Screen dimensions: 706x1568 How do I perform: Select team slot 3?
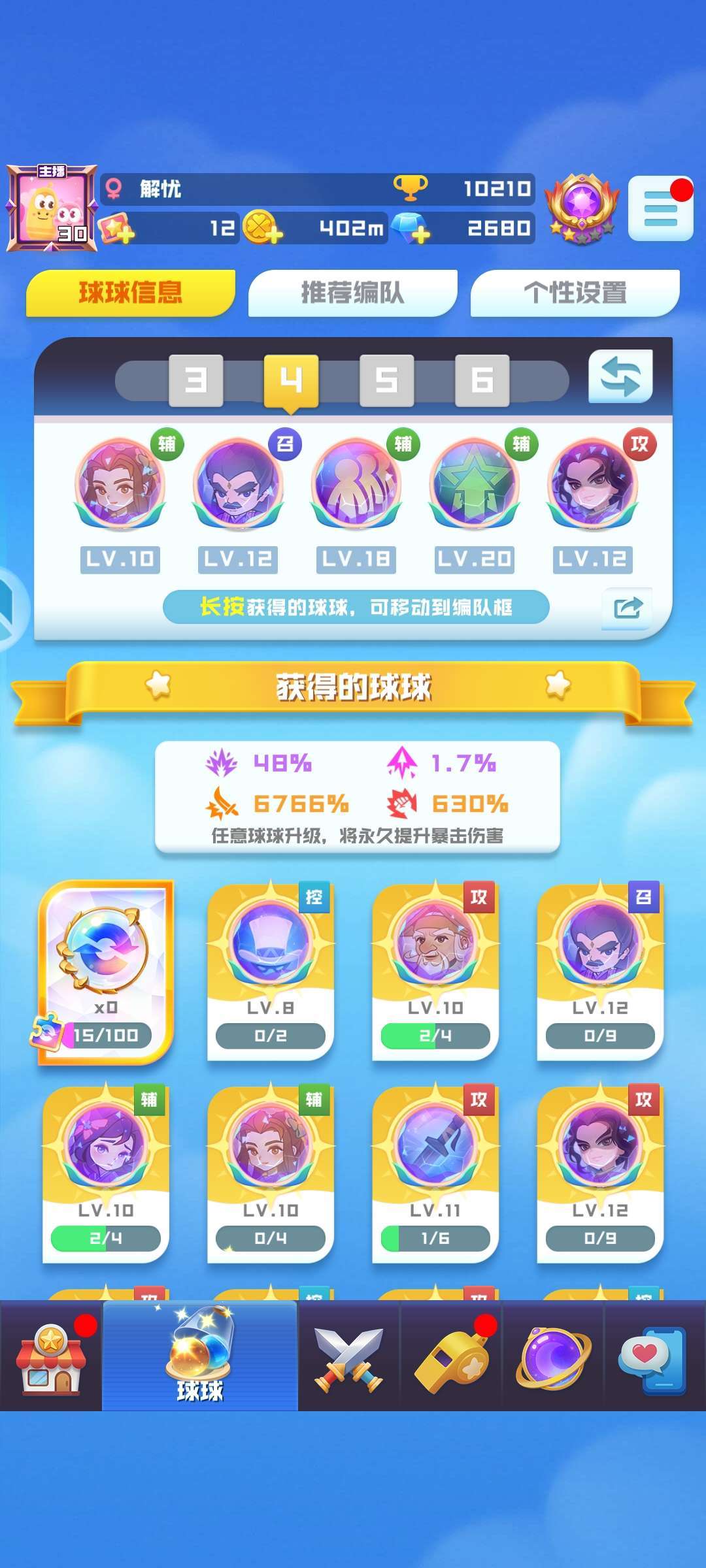195,380
